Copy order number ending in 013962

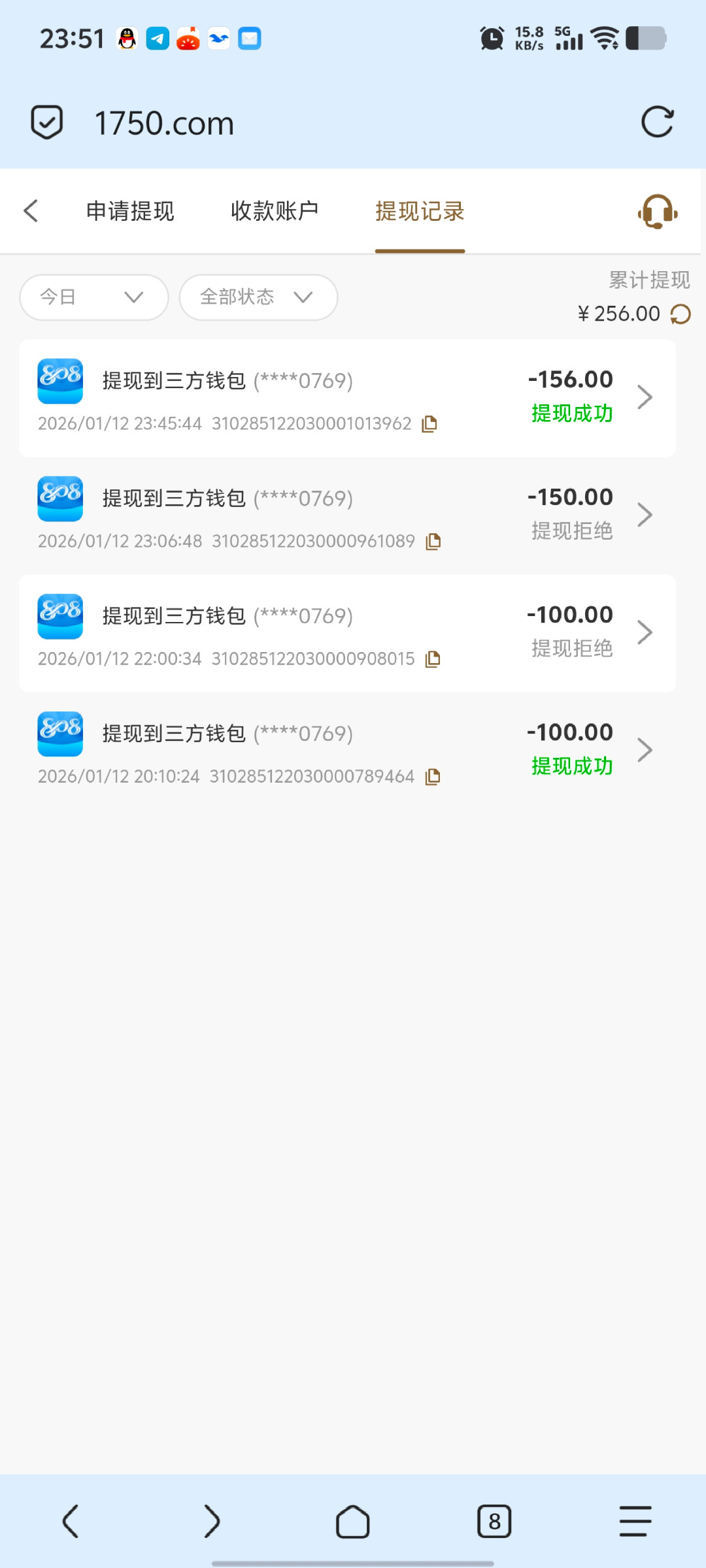pyautogui.click(x=429, y=424)
